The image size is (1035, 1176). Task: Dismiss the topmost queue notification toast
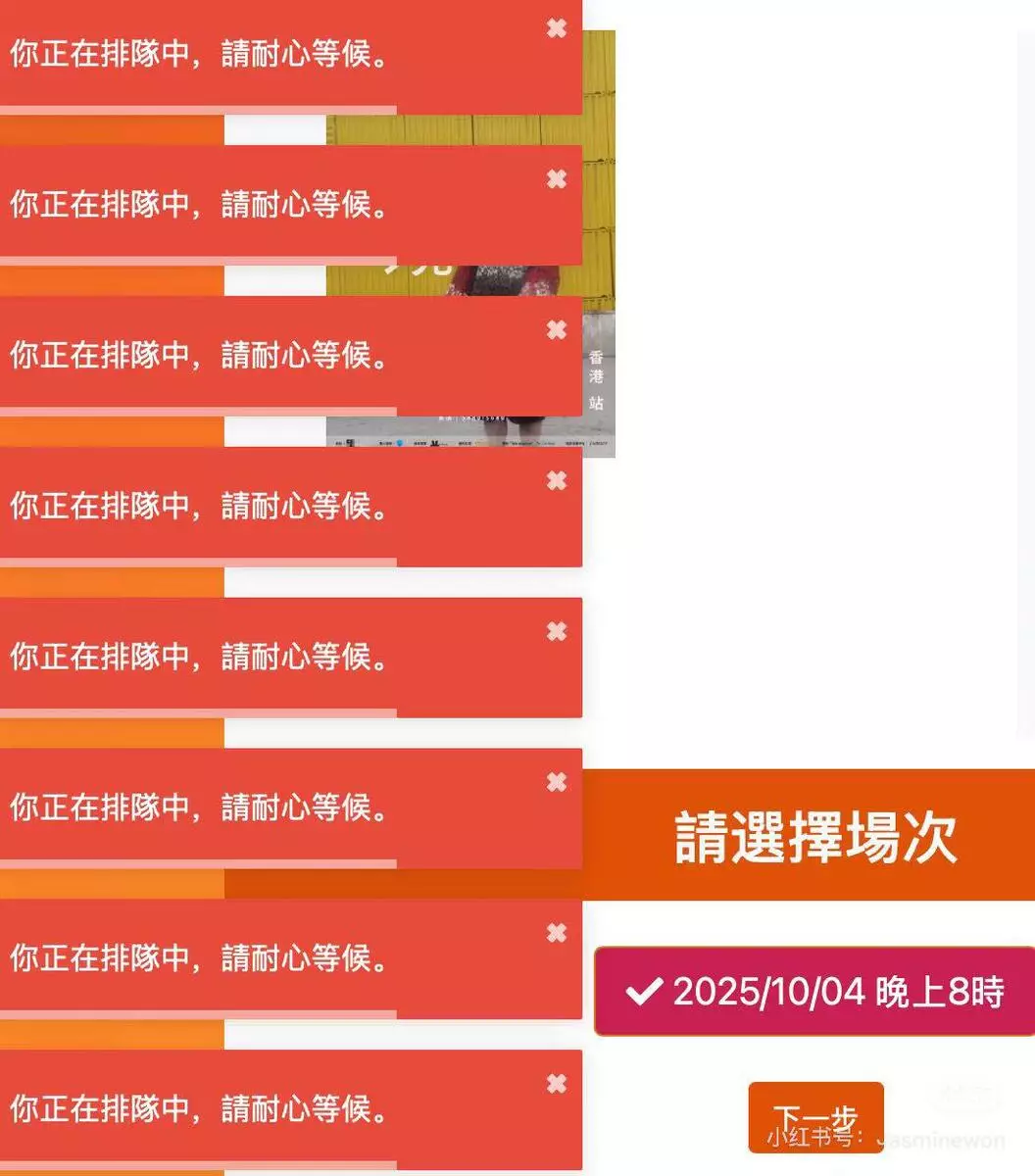point(557,28)
